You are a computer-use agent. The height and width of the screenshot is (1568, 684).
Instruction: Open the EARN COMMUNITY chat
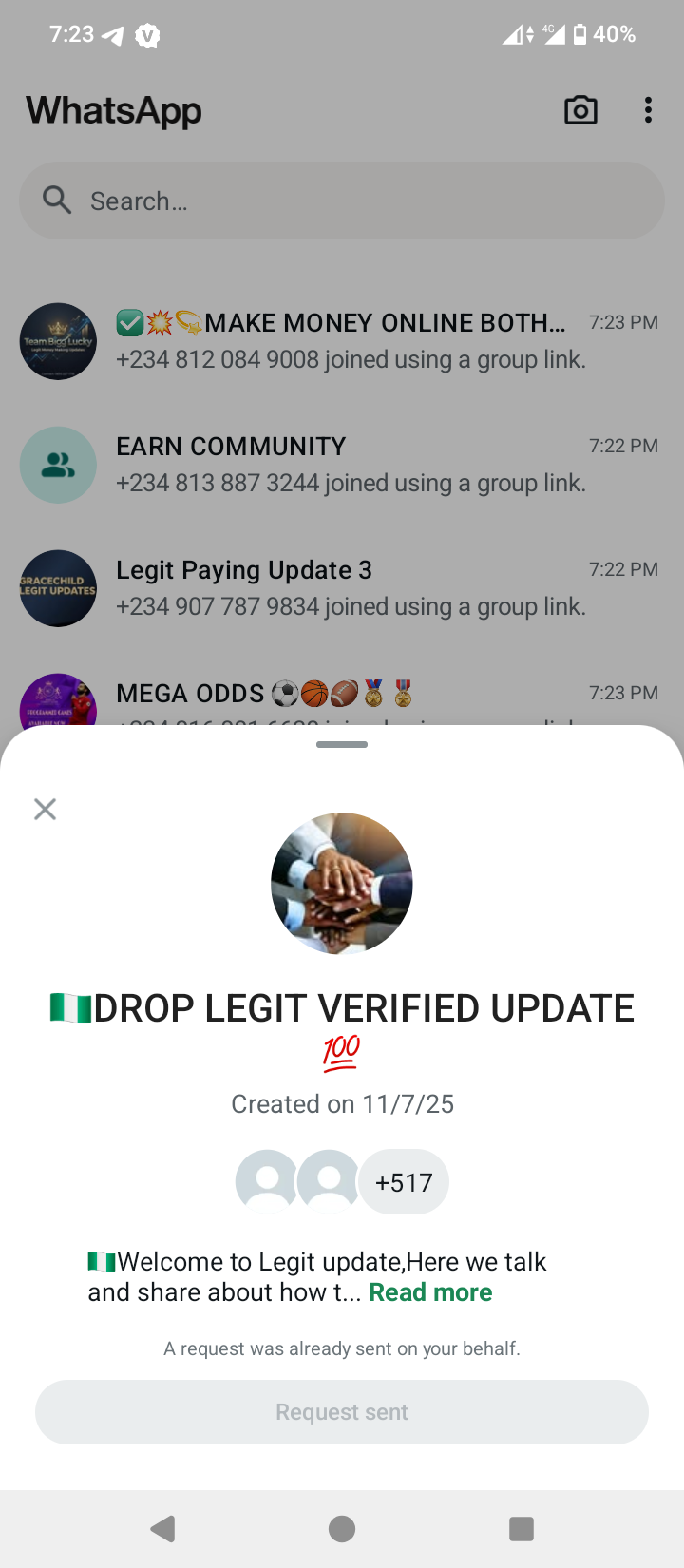(342, 465)
